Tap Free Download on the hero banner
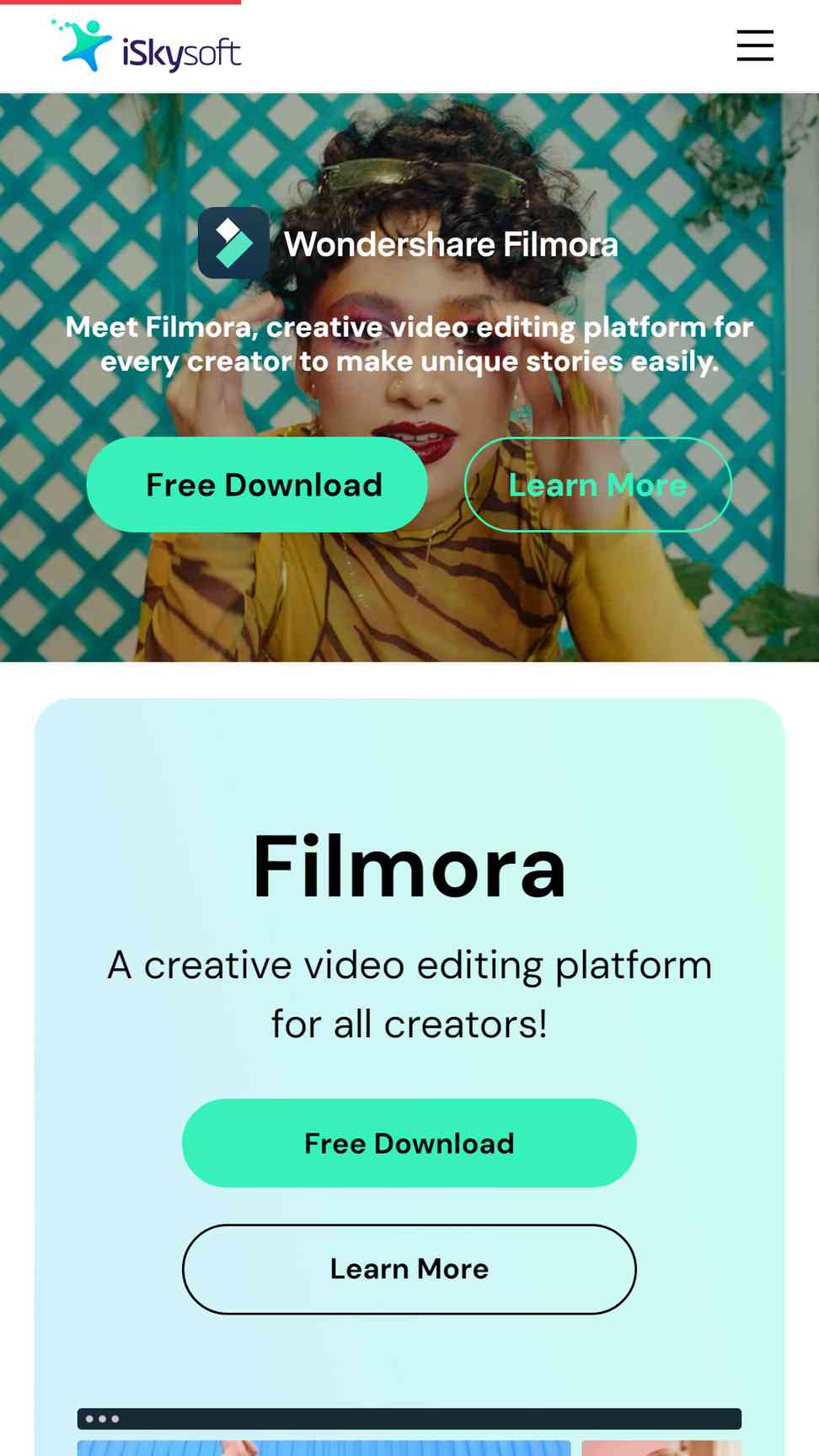819x1456 pixels. (x=257, y=484)
